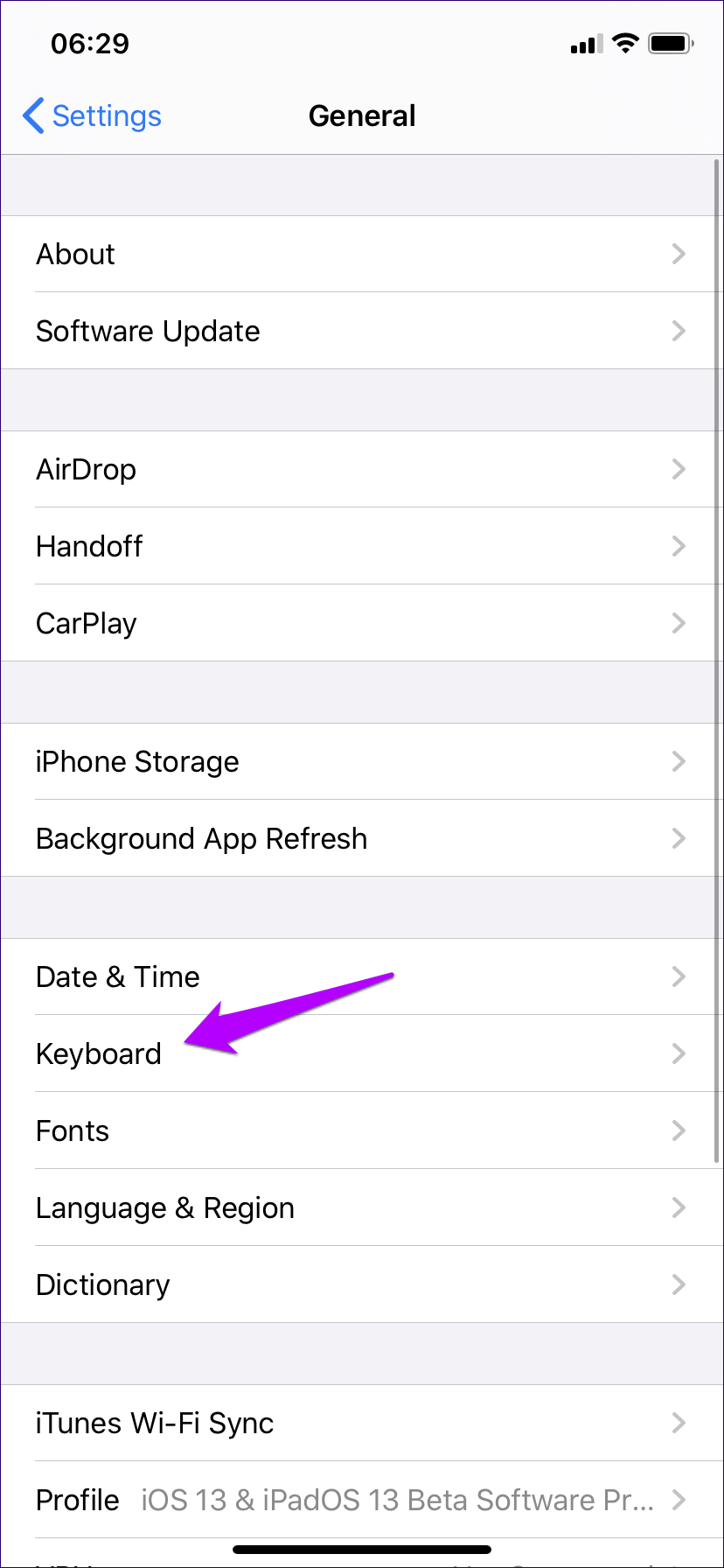The height and width of the screenshot is (1568, 724).
Task: Open AirDrop settings
Action: pyautogui.click(x=350, y=469)
